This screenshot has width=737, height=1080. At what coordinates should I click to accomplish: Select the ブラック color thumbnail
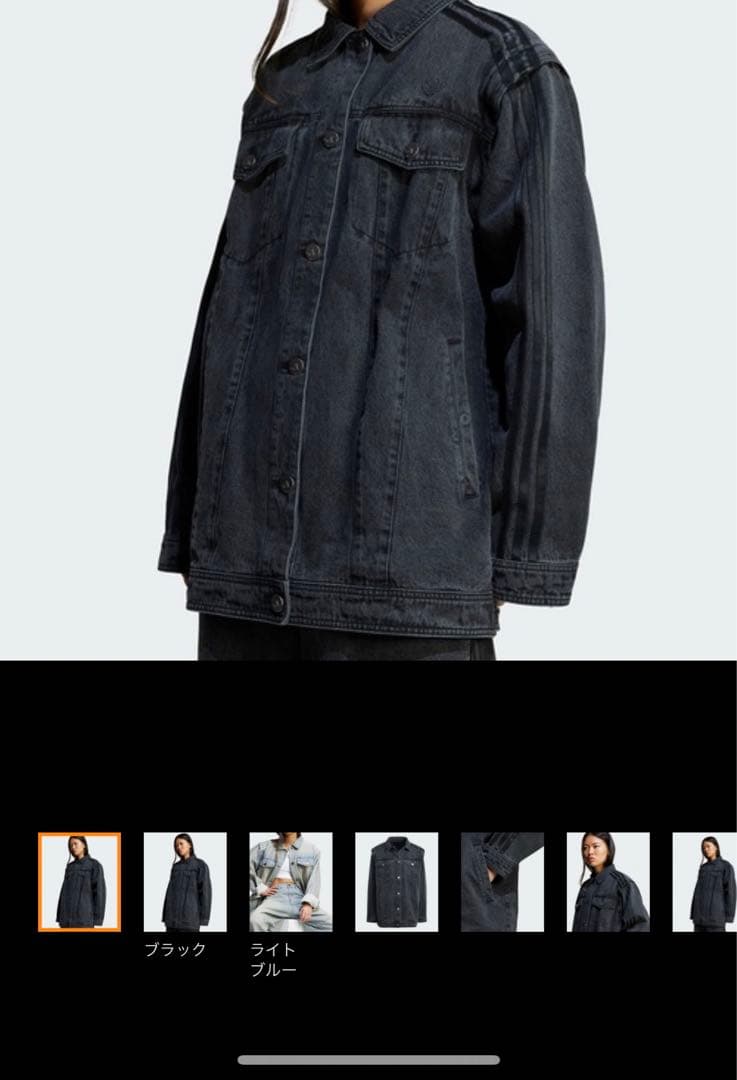(185, 881)
